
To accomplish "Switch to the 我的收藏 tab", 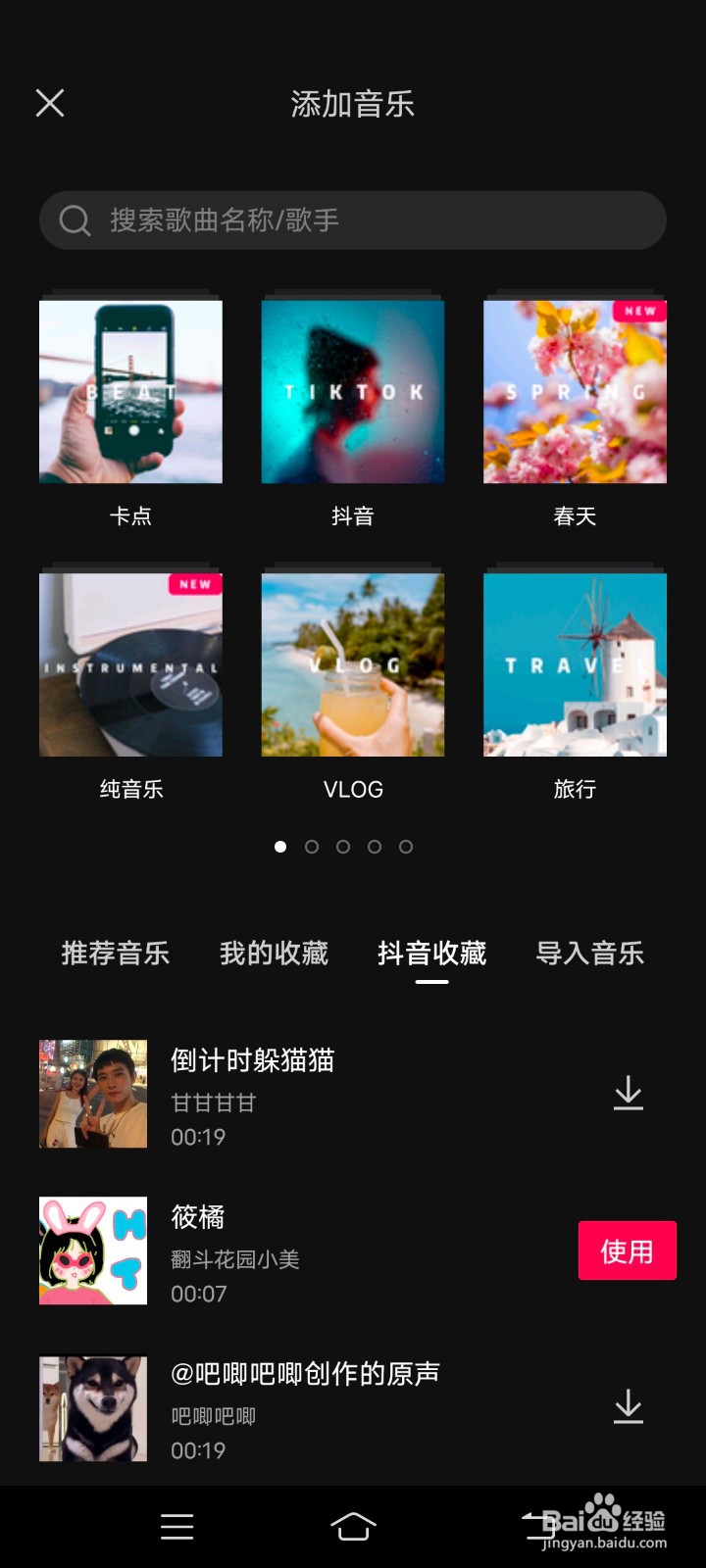I will coord(274,954).
